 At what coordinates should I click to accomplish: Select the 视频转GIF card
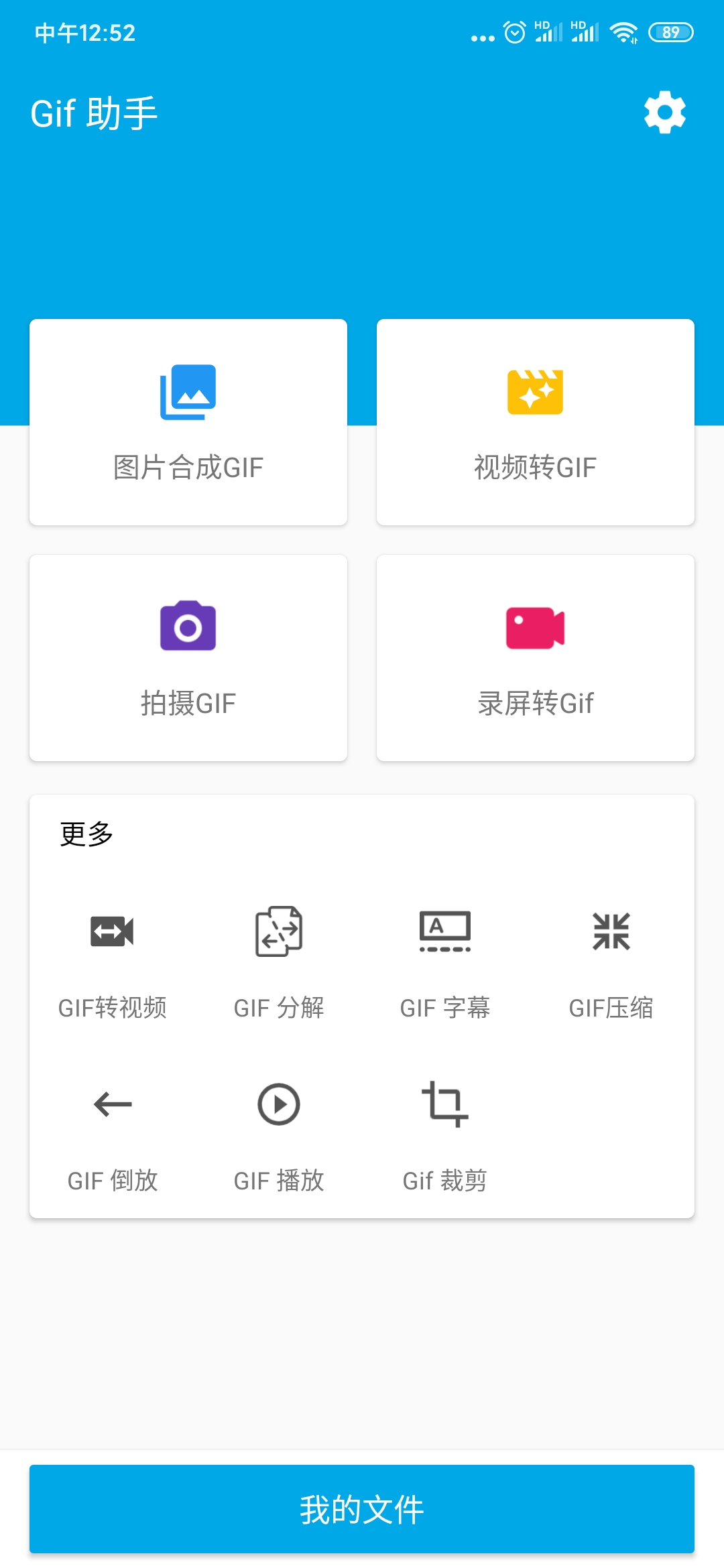[536, 422]
